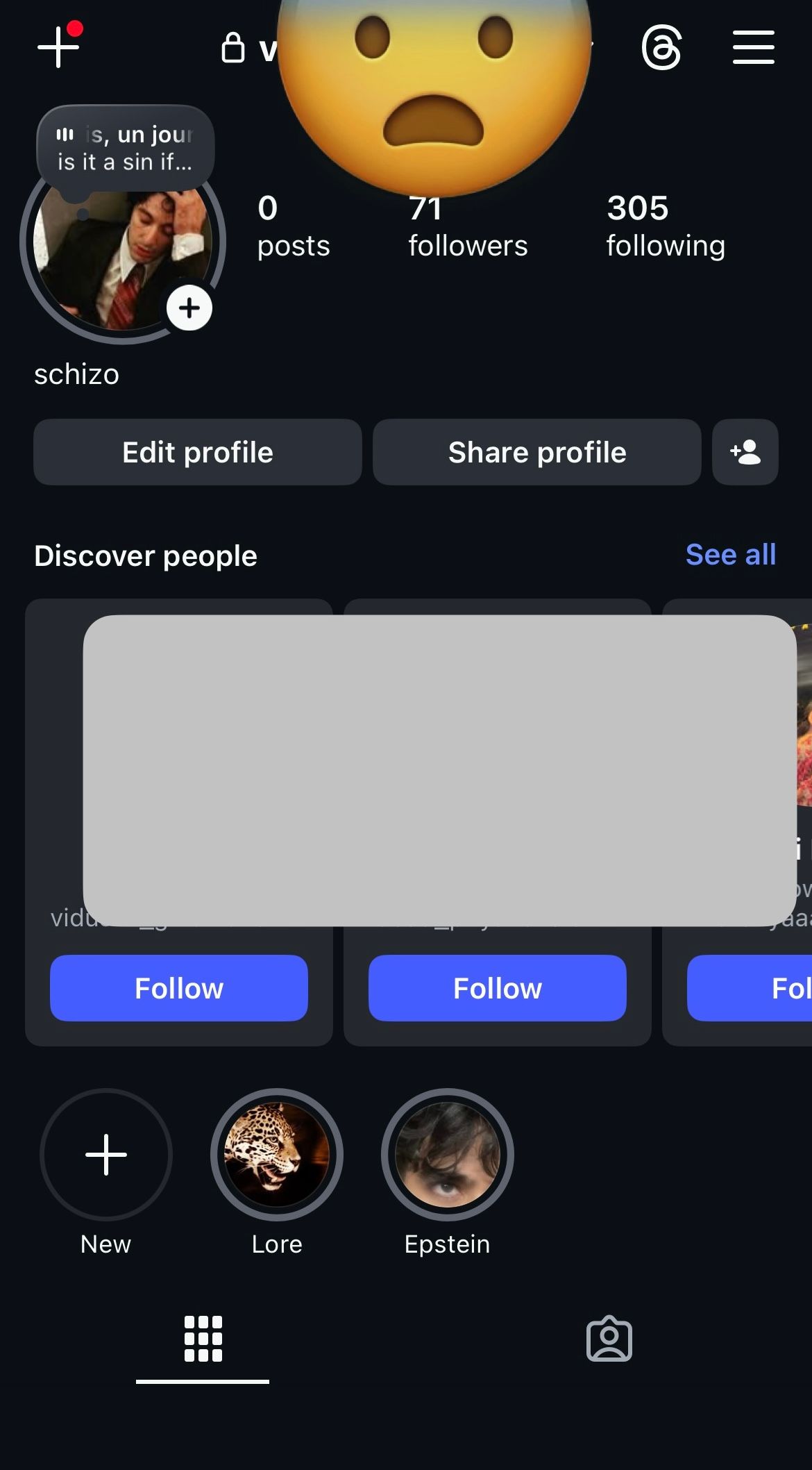This screenshot has width=812, height=1470.
Task: Switch to the posts grid tab
Action: (x=203, y=1338)
